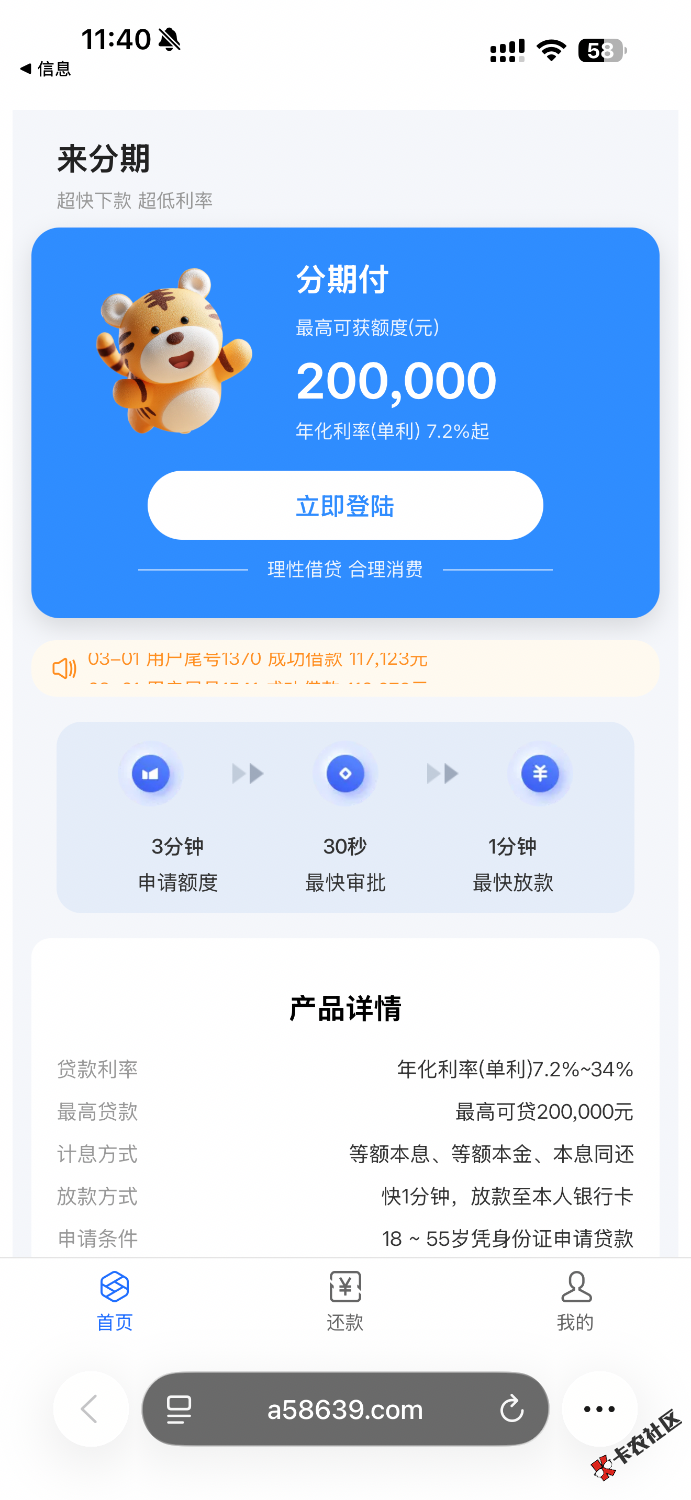Return to the 信息 app
The width and height of the screenshot is (691, 1500).
tap(46, 69)
